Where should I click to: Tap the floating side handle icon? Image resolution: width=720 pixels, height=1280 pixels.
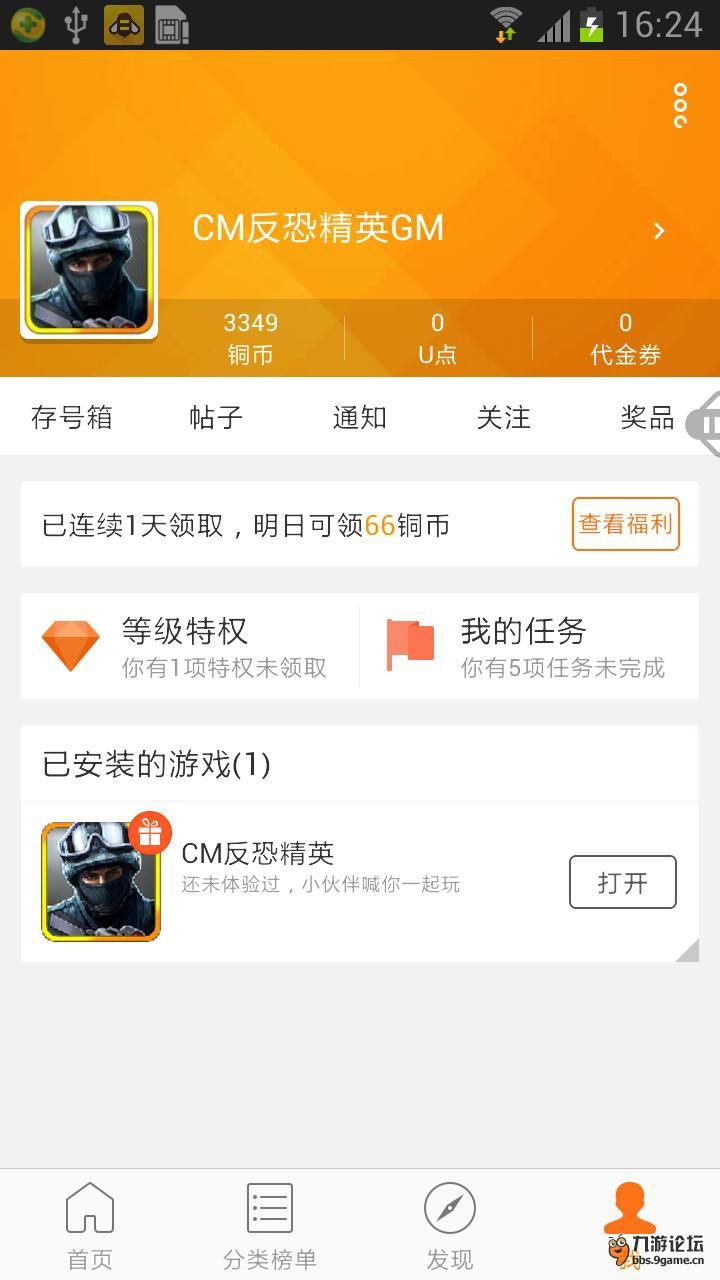(x=705, y=425)
